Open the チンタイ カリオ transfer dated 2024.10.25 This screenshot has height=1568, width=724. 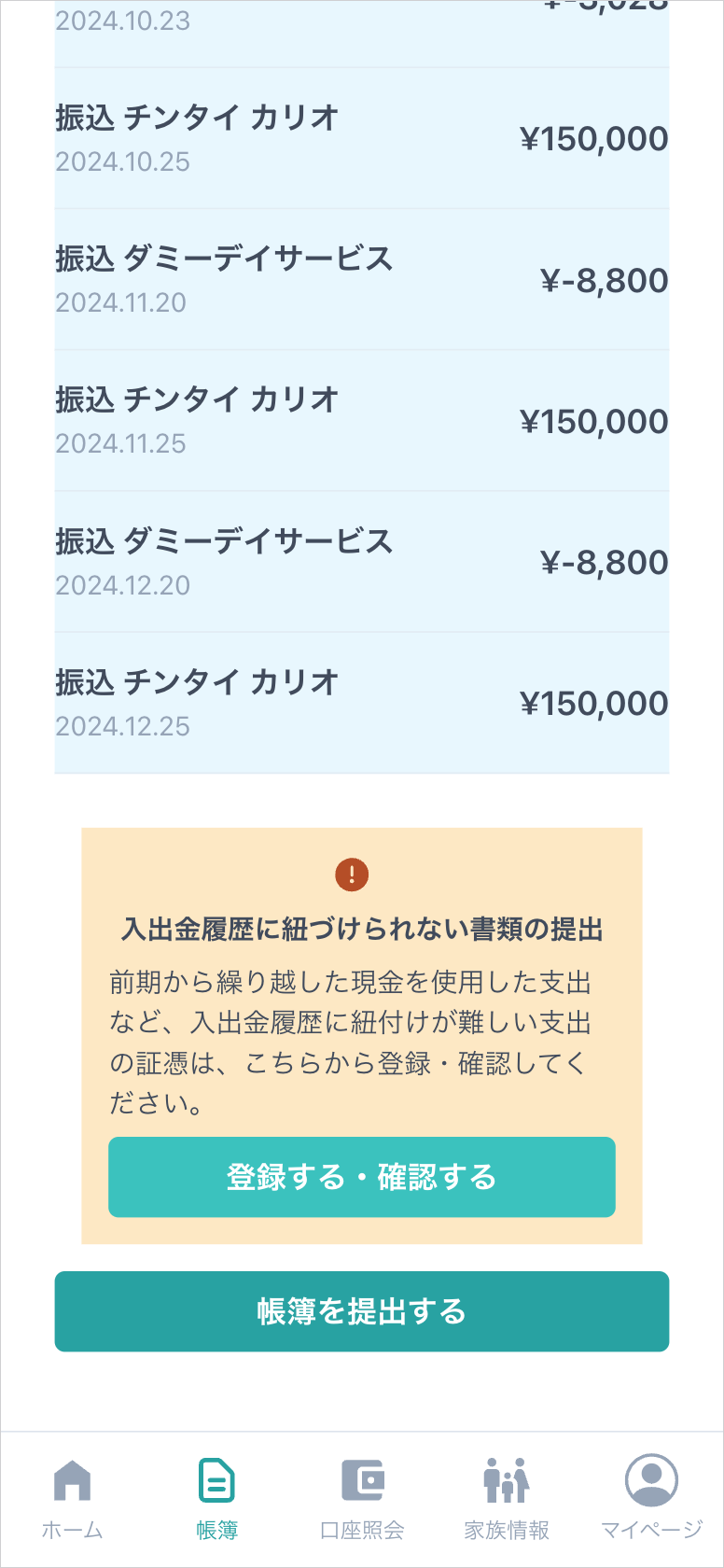[362, 138]
